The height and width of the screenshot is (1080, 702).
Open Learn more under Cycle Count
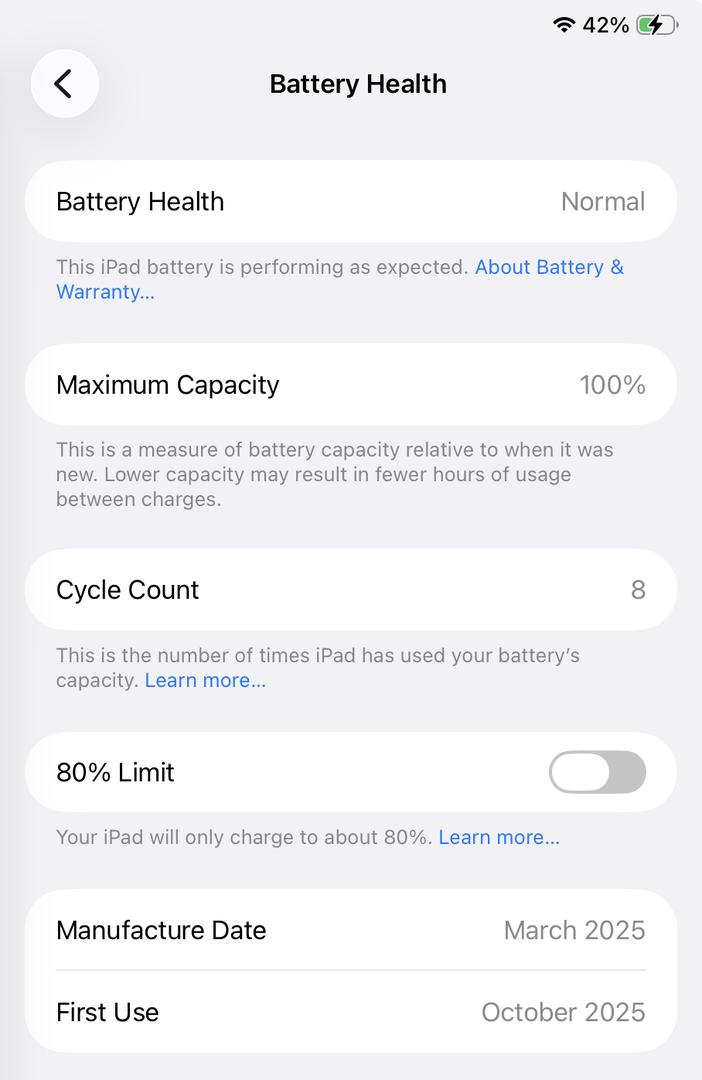pyautogui.click(x=205, y=681)
